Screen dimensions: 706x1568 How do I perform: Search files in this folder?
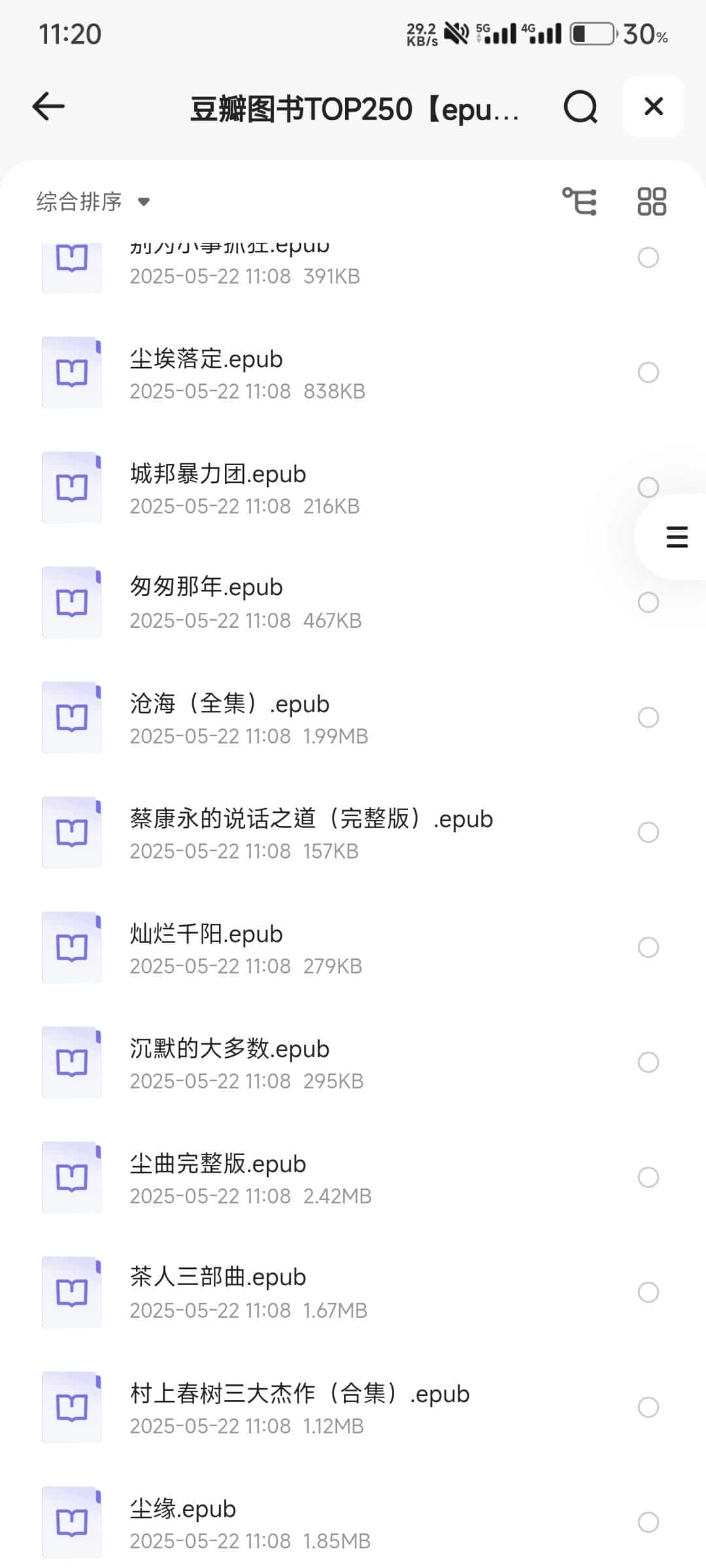(580, 107)
